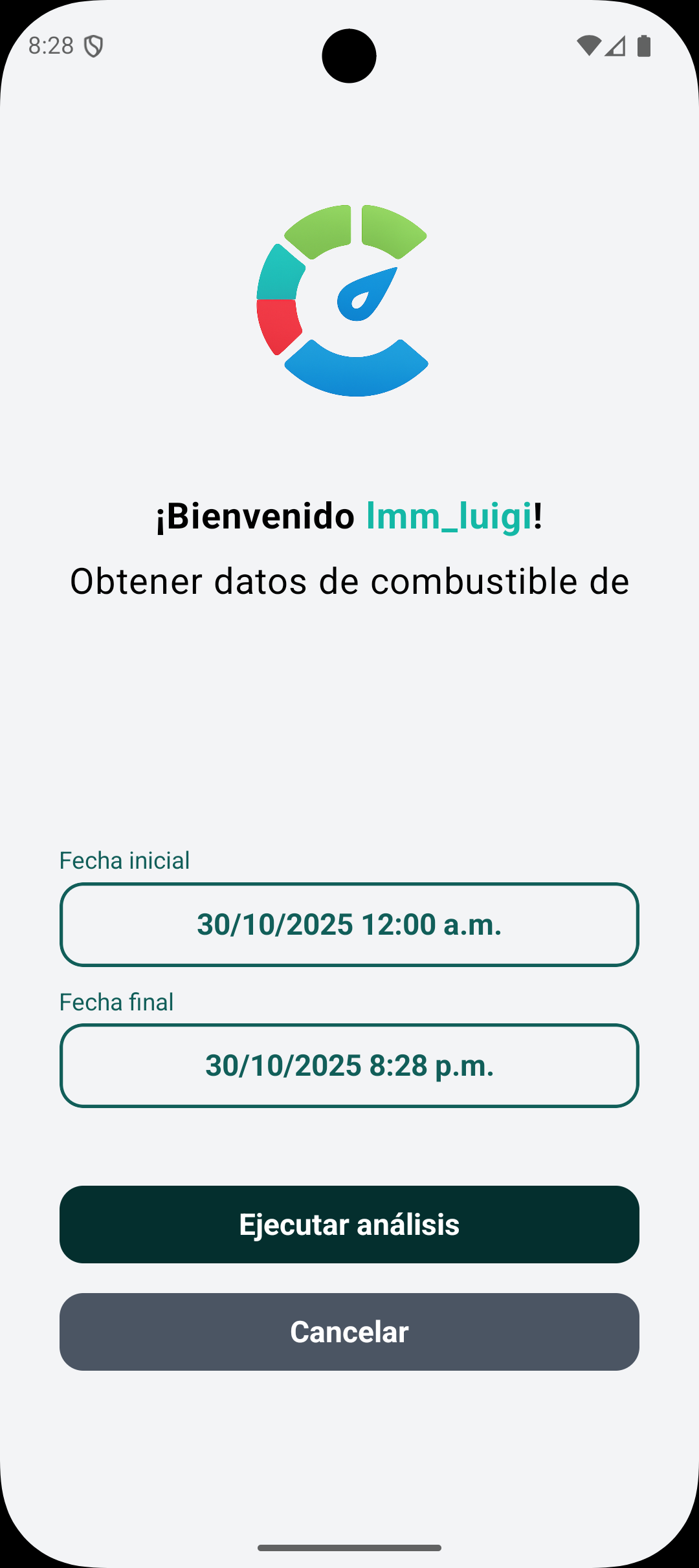The height and width of the screenshot is (1568, 699).
Task: Click the teal segment of the gauge logo
Action: pyautogui.click(x=278, y=272)
